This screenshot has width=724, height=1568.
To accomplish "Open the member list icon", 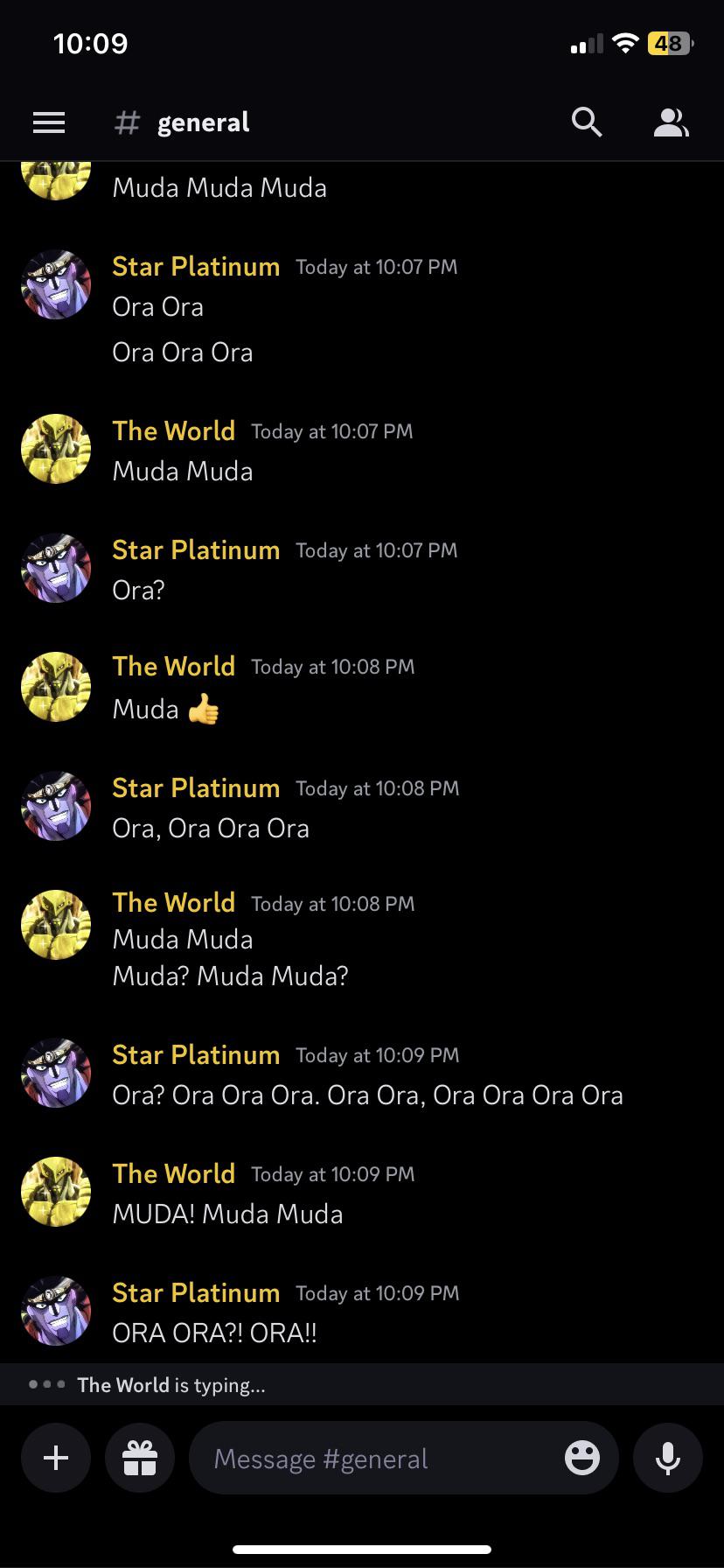I will click(x=671, y=122).
